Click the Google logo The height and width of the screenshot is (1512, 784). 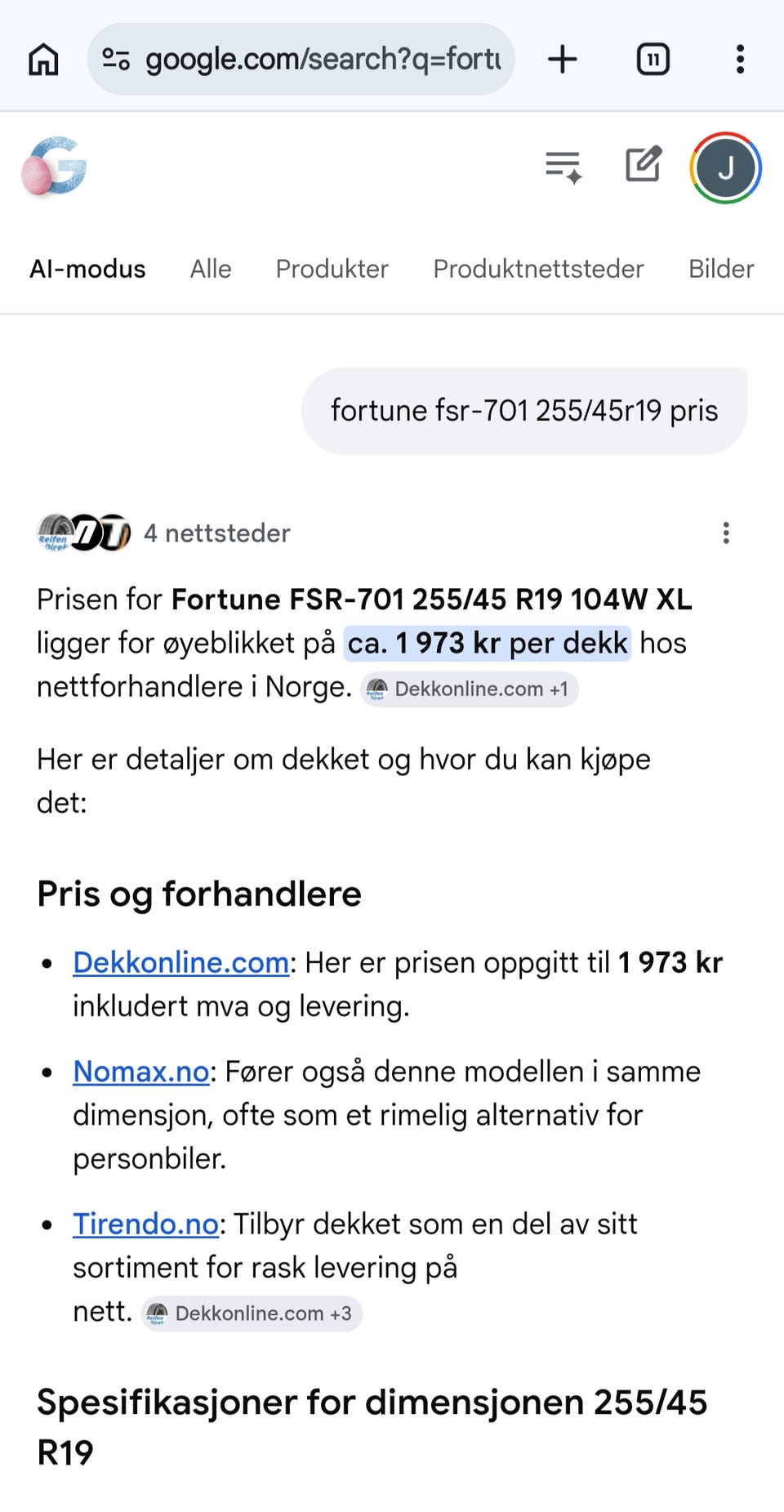click(53, 167)
